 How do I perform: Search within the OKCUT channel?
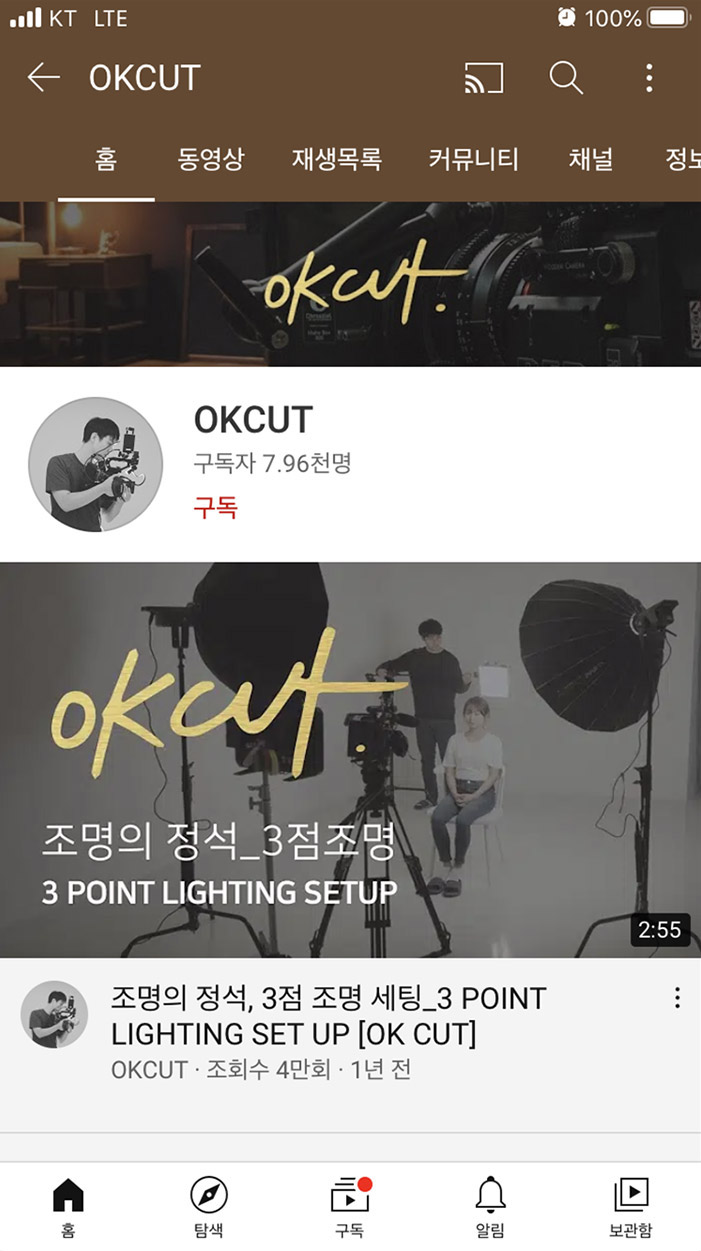click(566, 78)
